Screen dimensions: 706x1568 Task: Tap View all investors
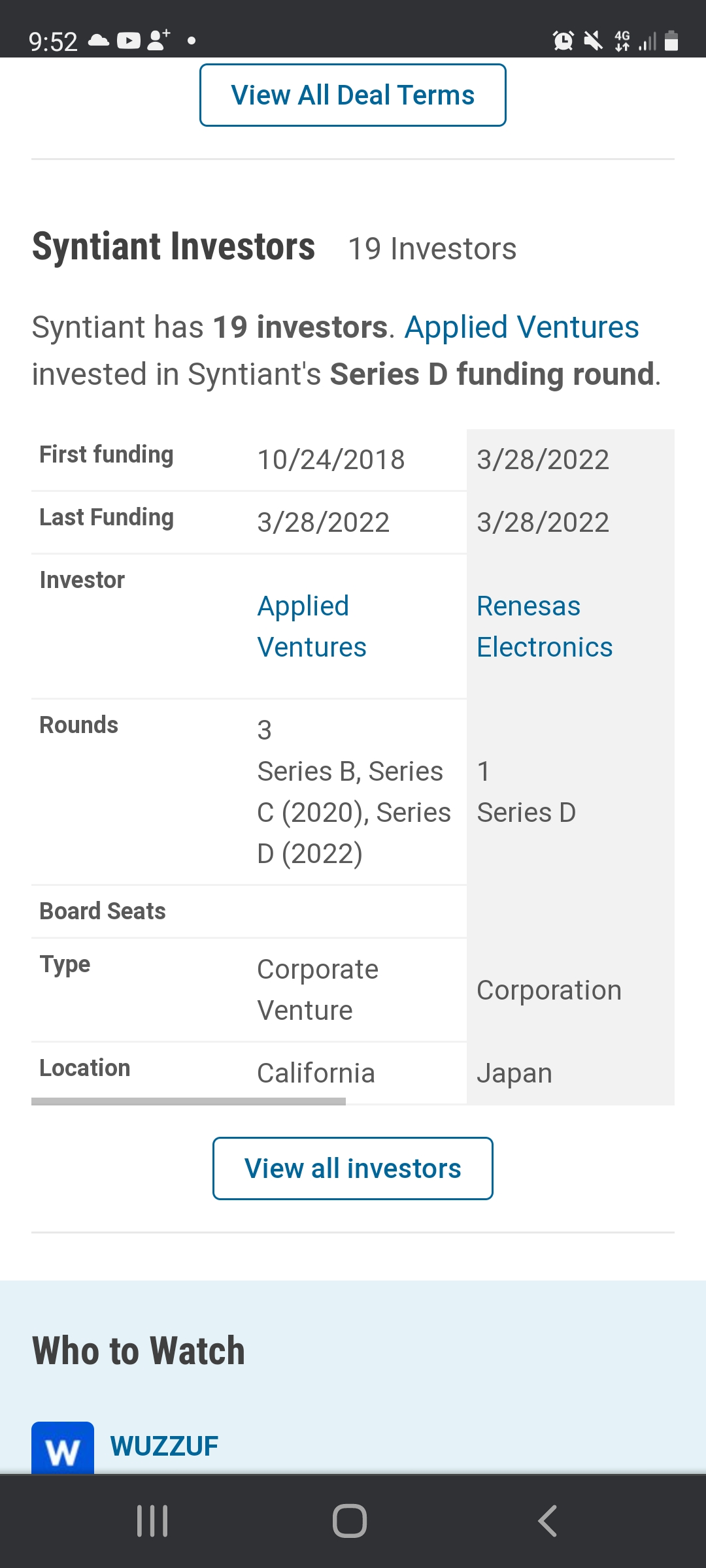click(x=353, y=1168)
